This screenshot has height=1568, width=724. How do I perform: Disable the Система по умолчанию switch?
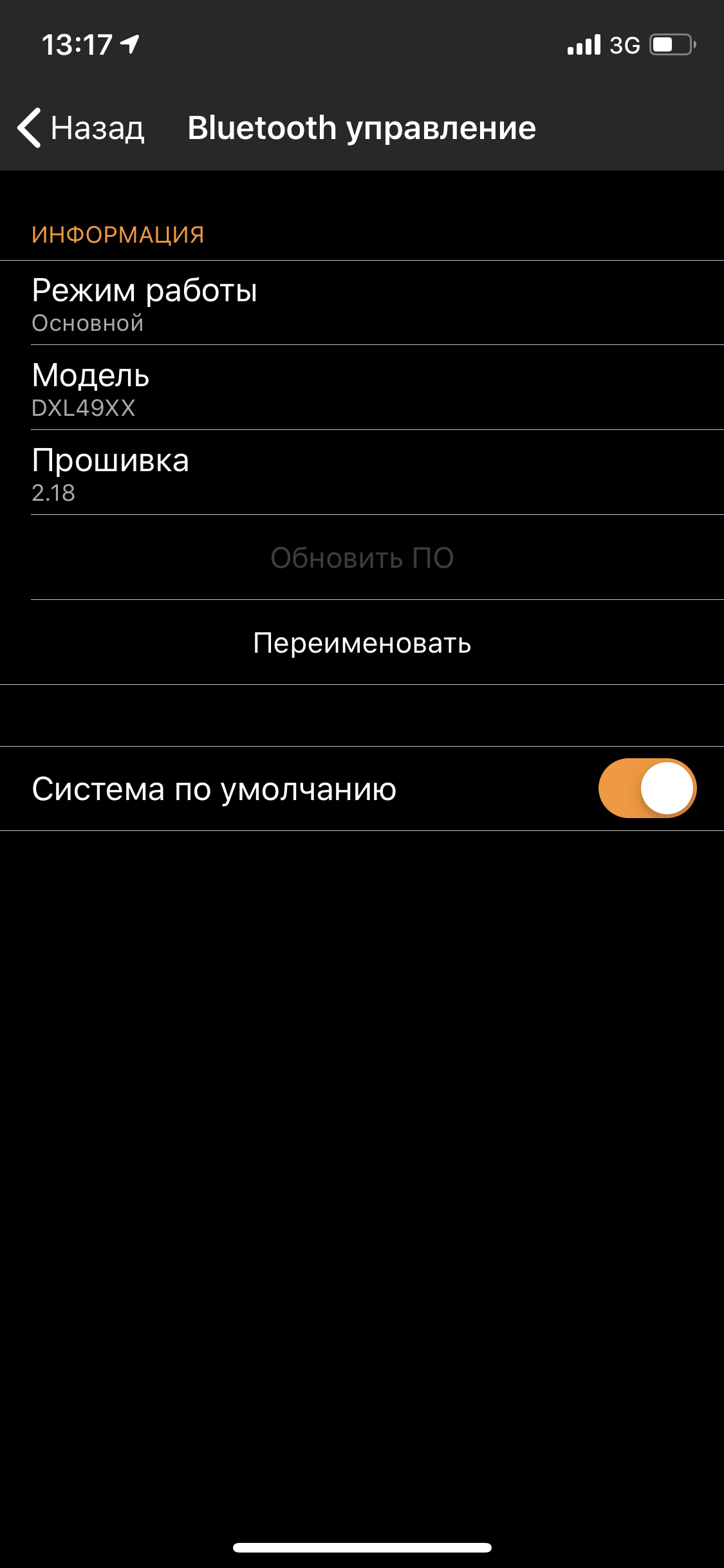click(647, 789)
